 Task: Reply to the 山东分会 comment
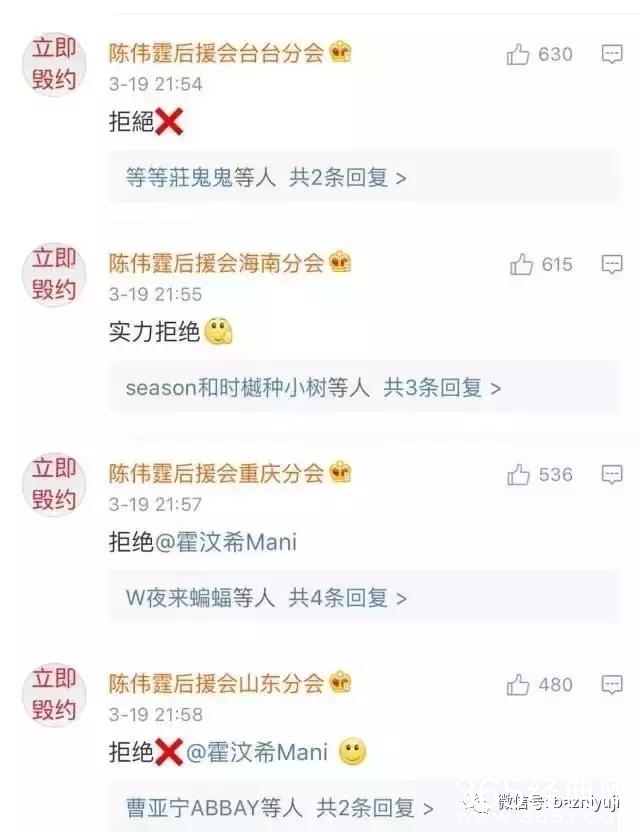(612, 685)
